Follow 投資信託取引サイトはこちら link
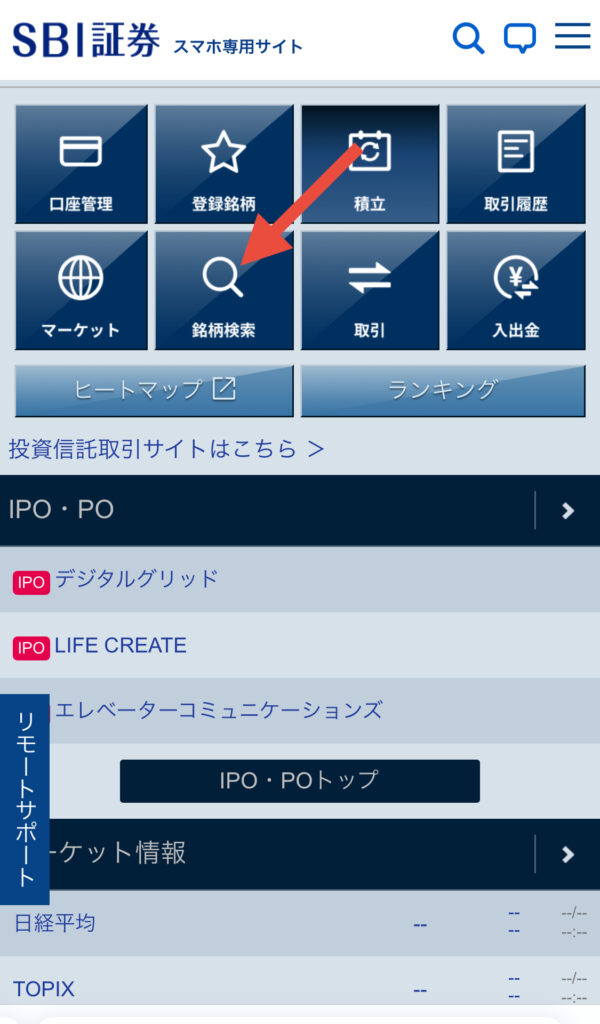This screenshot has height=1024, width=600. (x=166, y=449)
